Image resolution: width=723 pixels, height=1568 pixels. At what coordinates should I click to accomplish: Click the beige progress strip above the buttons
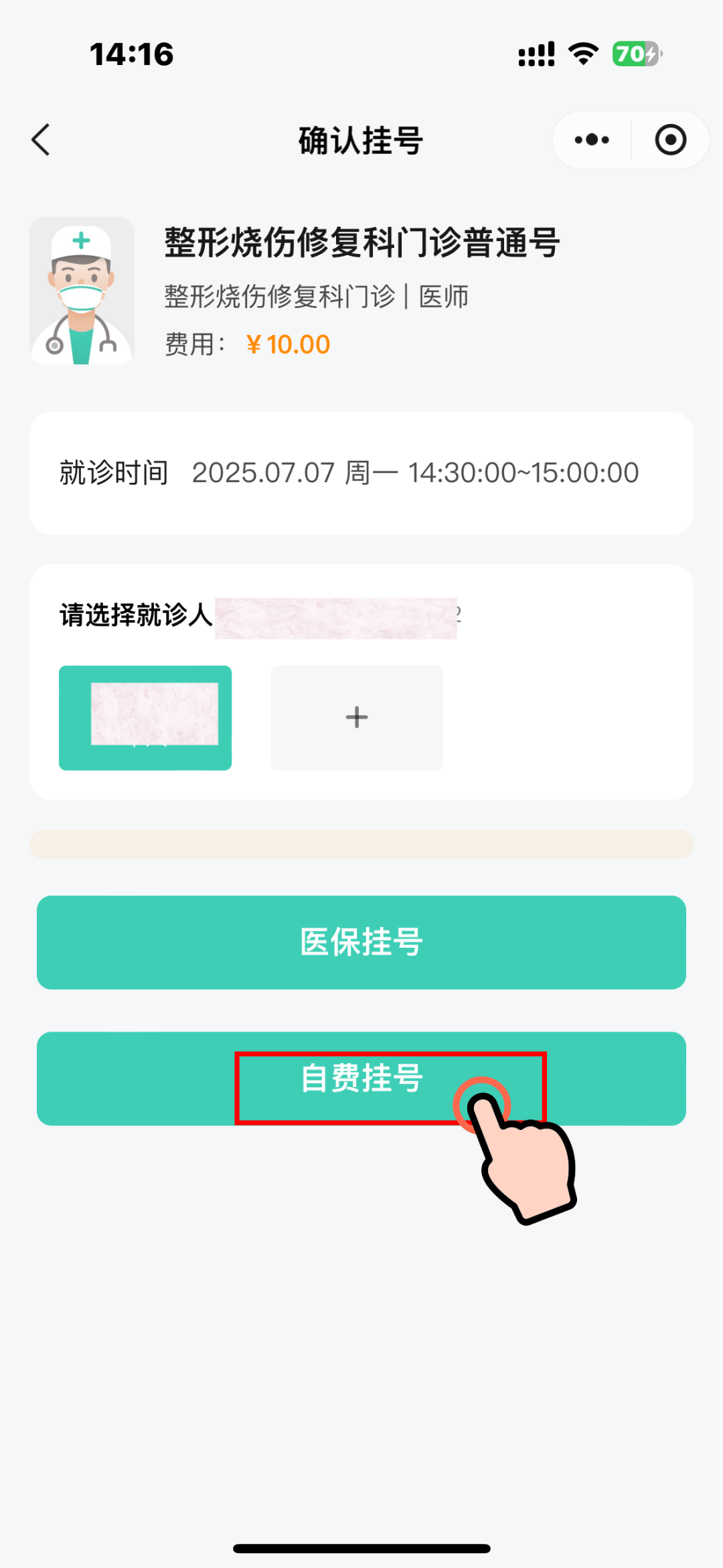pos(361,844)
